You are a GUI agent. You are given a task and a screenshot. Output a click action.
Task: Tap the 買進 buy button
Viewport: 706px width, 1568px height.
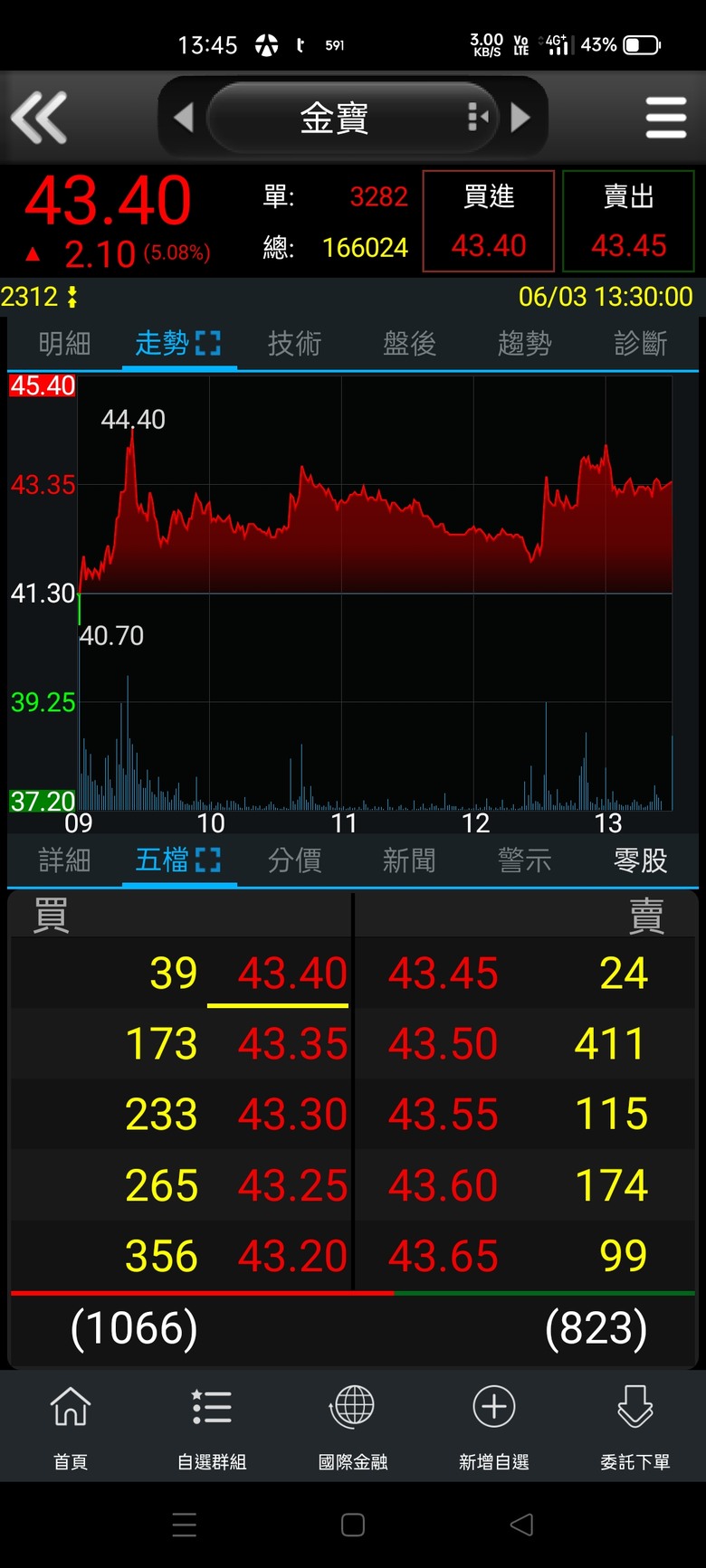tap(489, 221)
